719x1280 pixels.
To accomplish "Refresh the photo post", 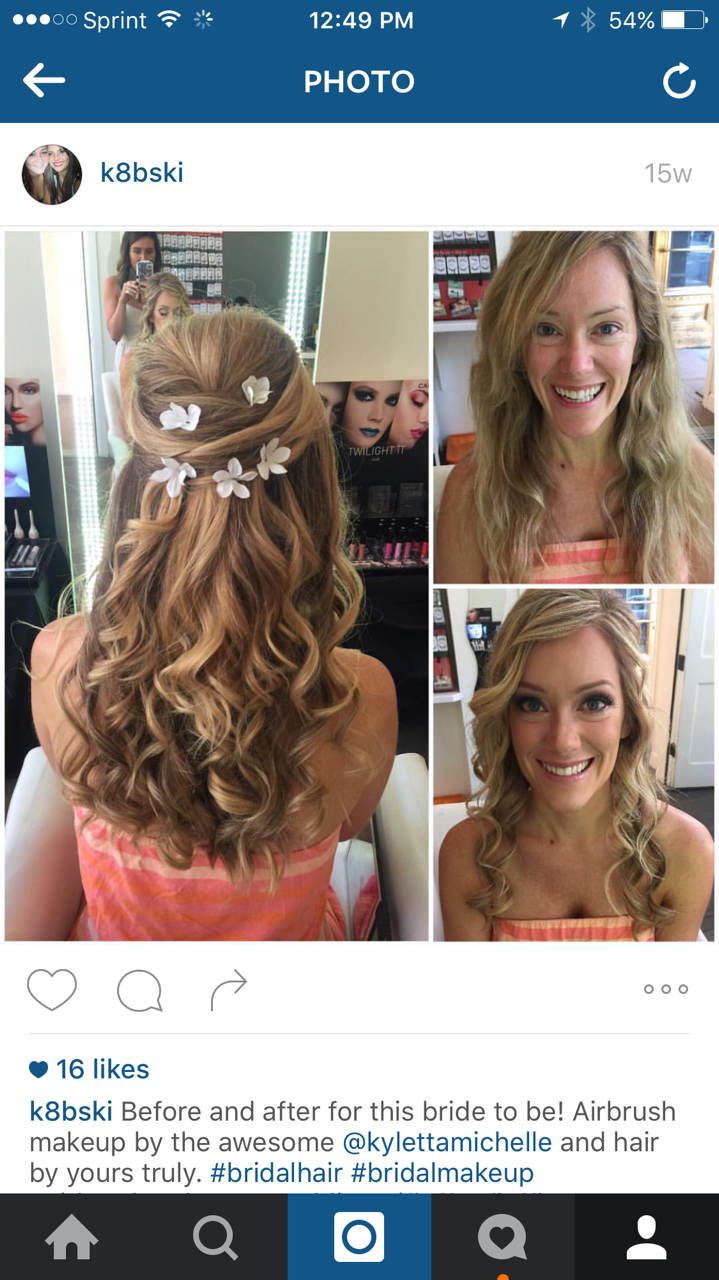I will (679, 82).
